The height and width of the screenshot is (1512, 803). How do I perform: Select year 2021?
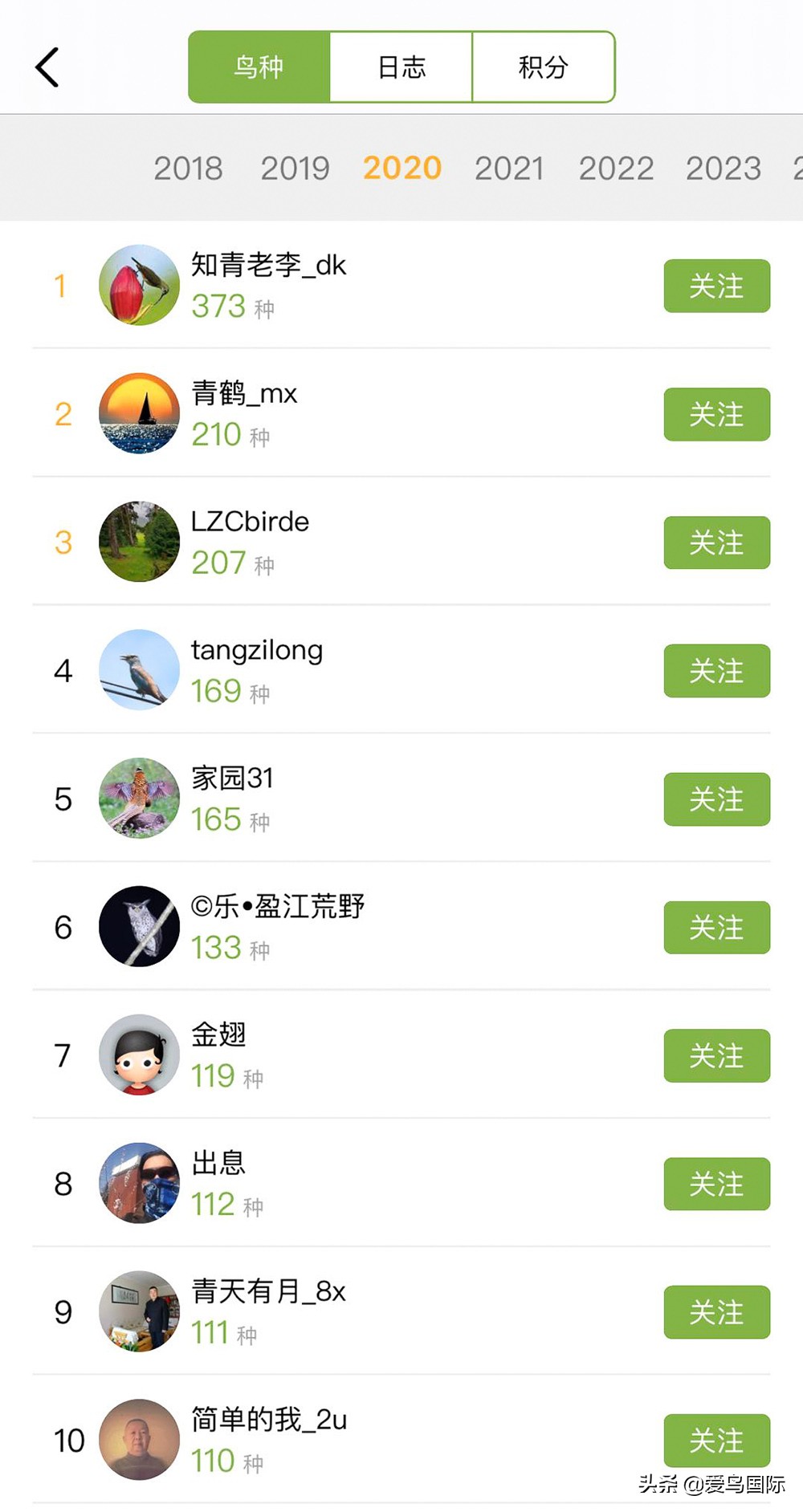(509, 169)
